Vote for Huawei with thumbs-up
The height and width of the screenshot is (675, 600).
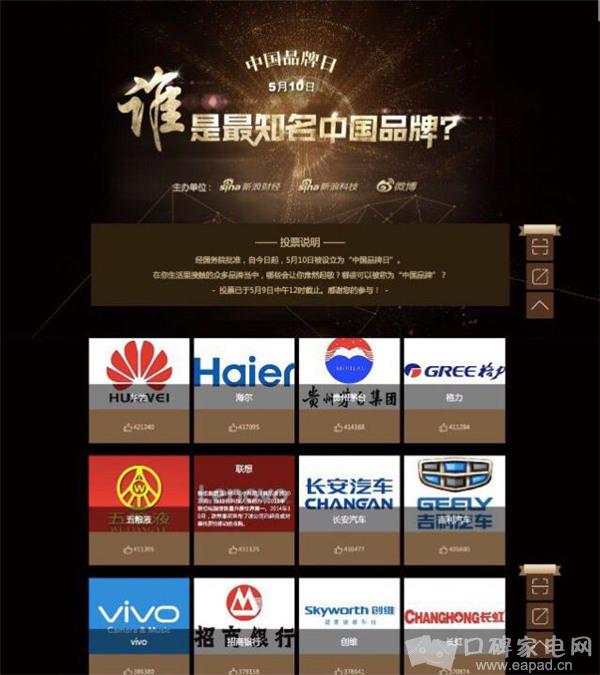coord(139,427)
